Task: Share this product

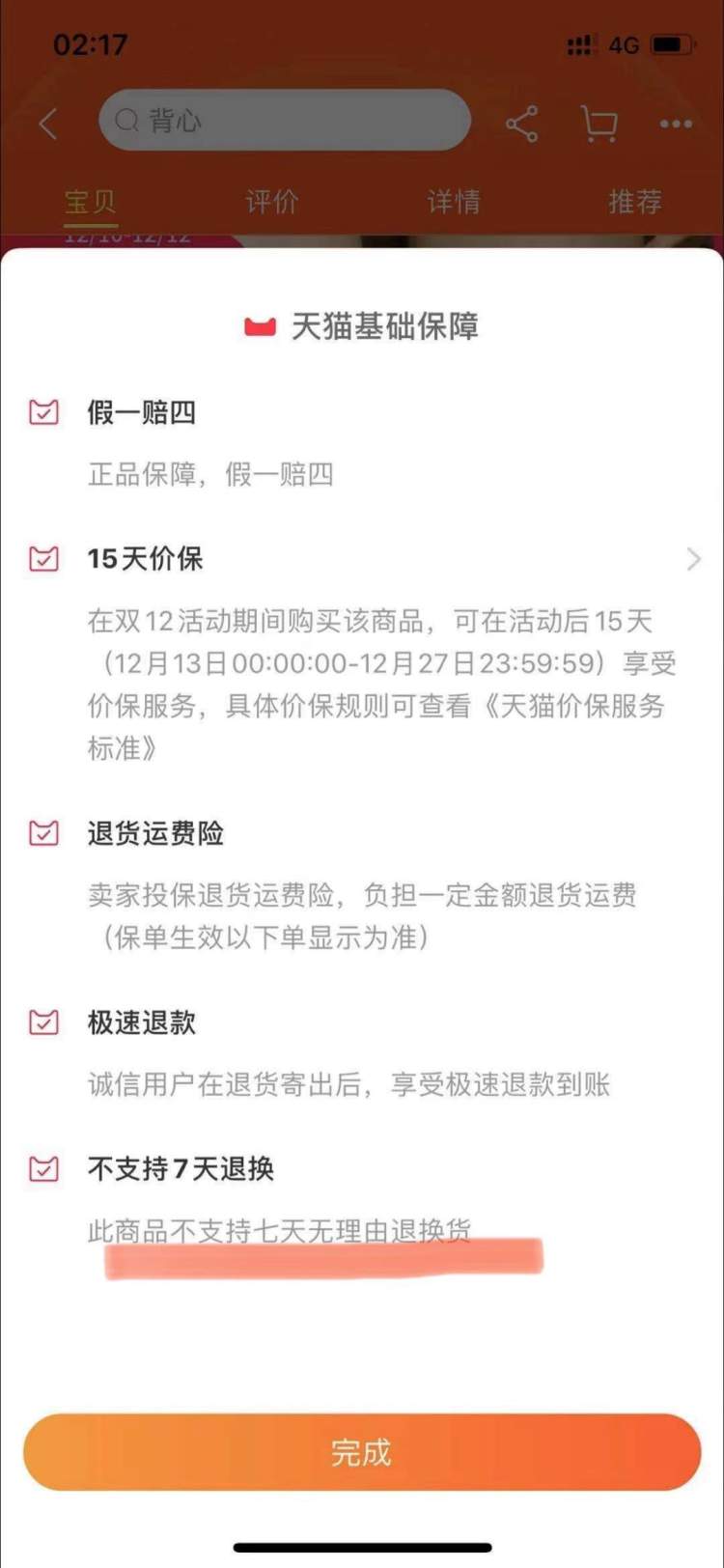Action: (521, 125)
